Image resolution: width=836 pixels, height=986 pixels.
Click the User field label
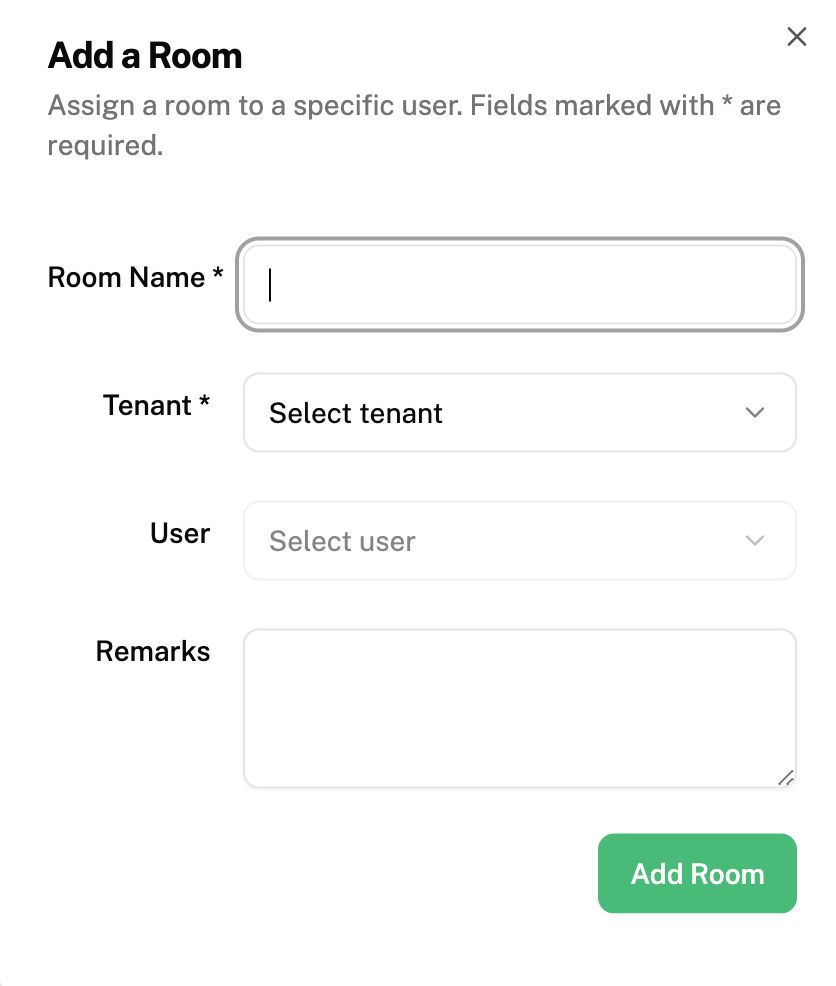[180, 533]
